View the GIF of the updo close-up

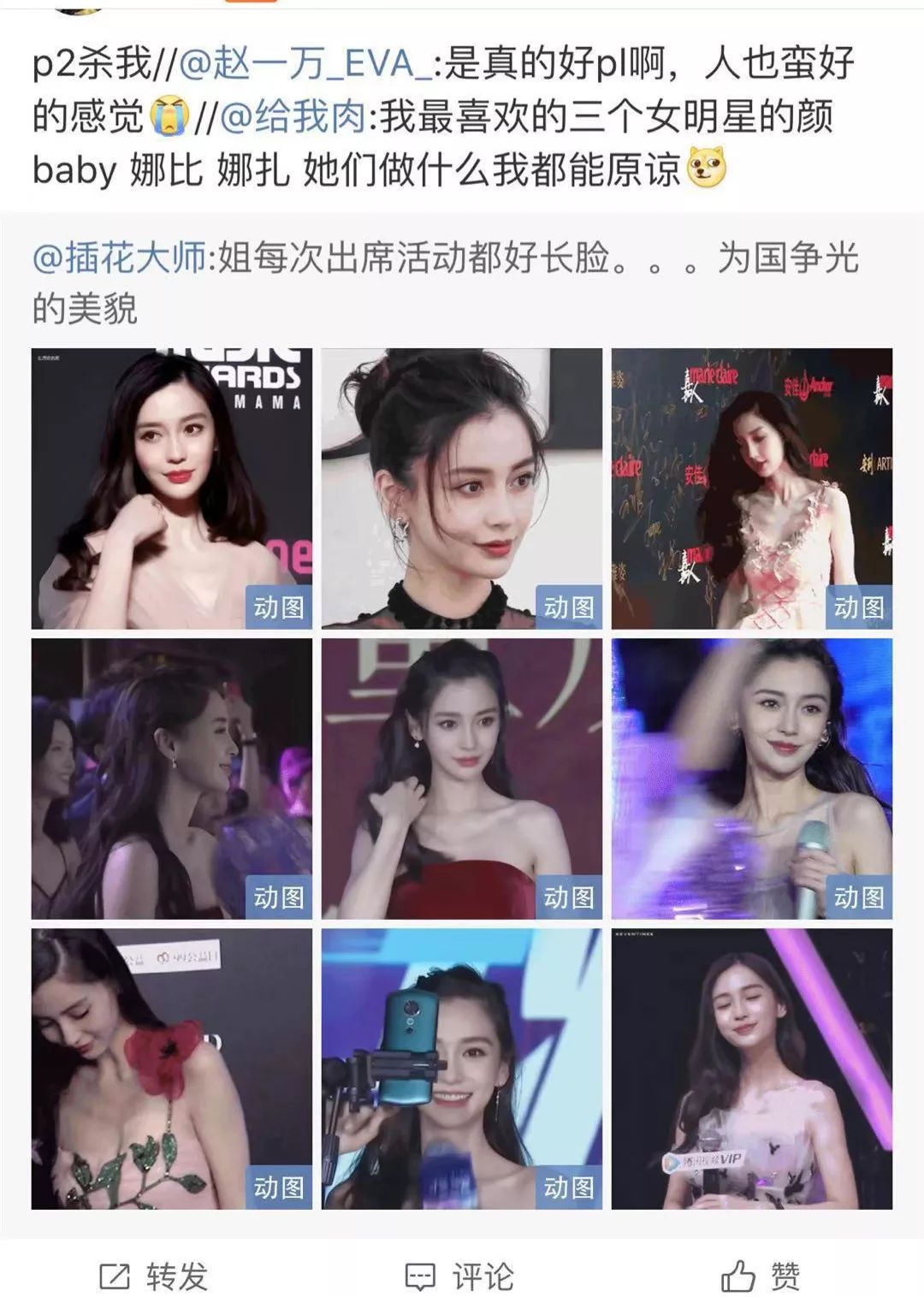pos(462,489)
